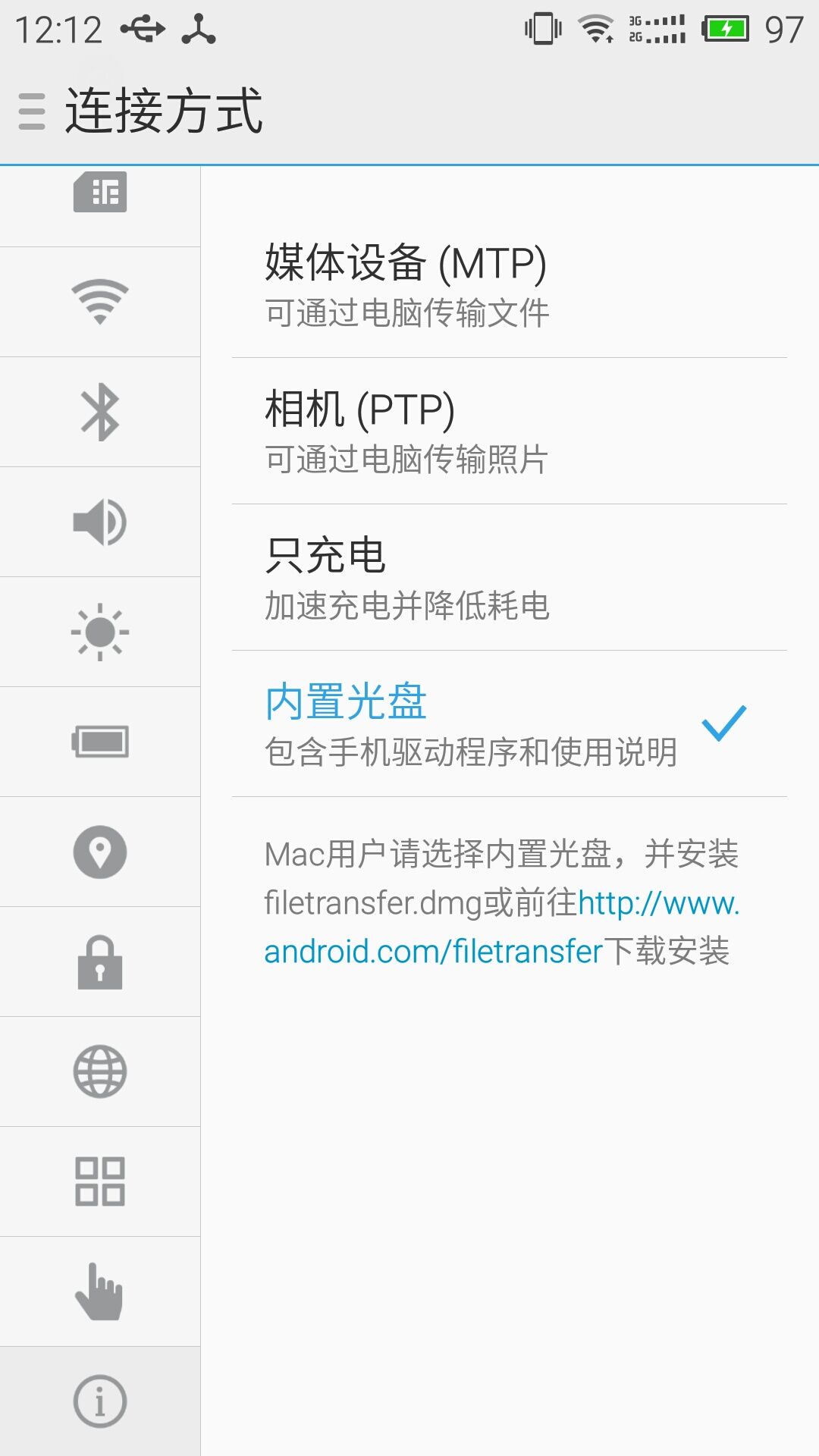Open gesture hand settings in sidebar
Screen dimensions: 819x1456
click(100, 1291)
